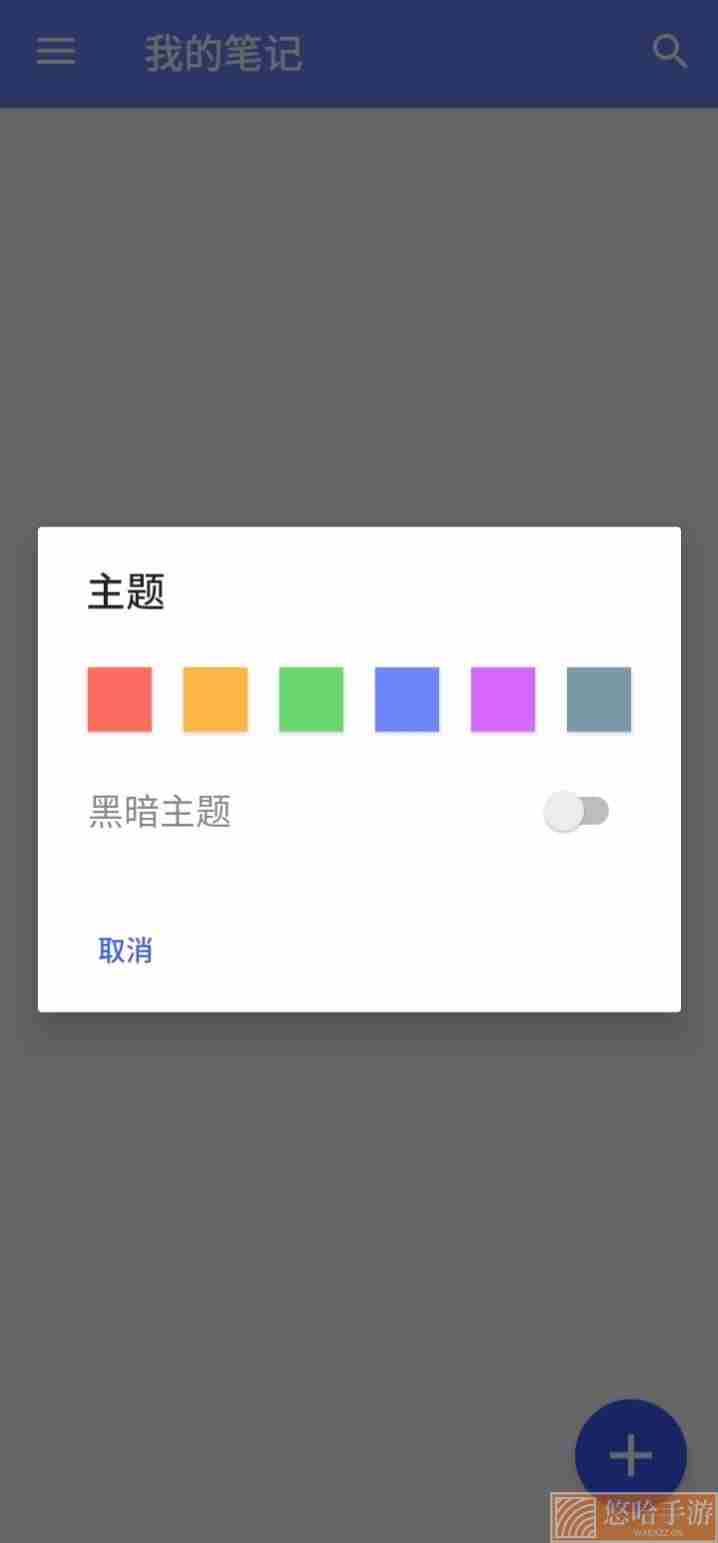Select the red theme color
718x1543 pixels.
[120, 699]
